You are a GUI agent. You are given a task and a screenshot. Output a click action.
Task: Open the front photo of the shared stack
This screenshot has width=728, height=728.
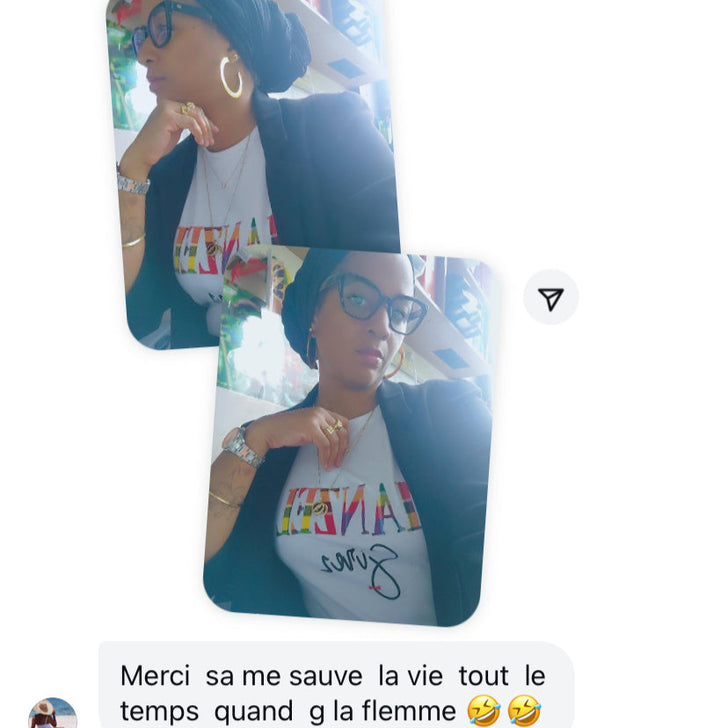pos(350,440)
